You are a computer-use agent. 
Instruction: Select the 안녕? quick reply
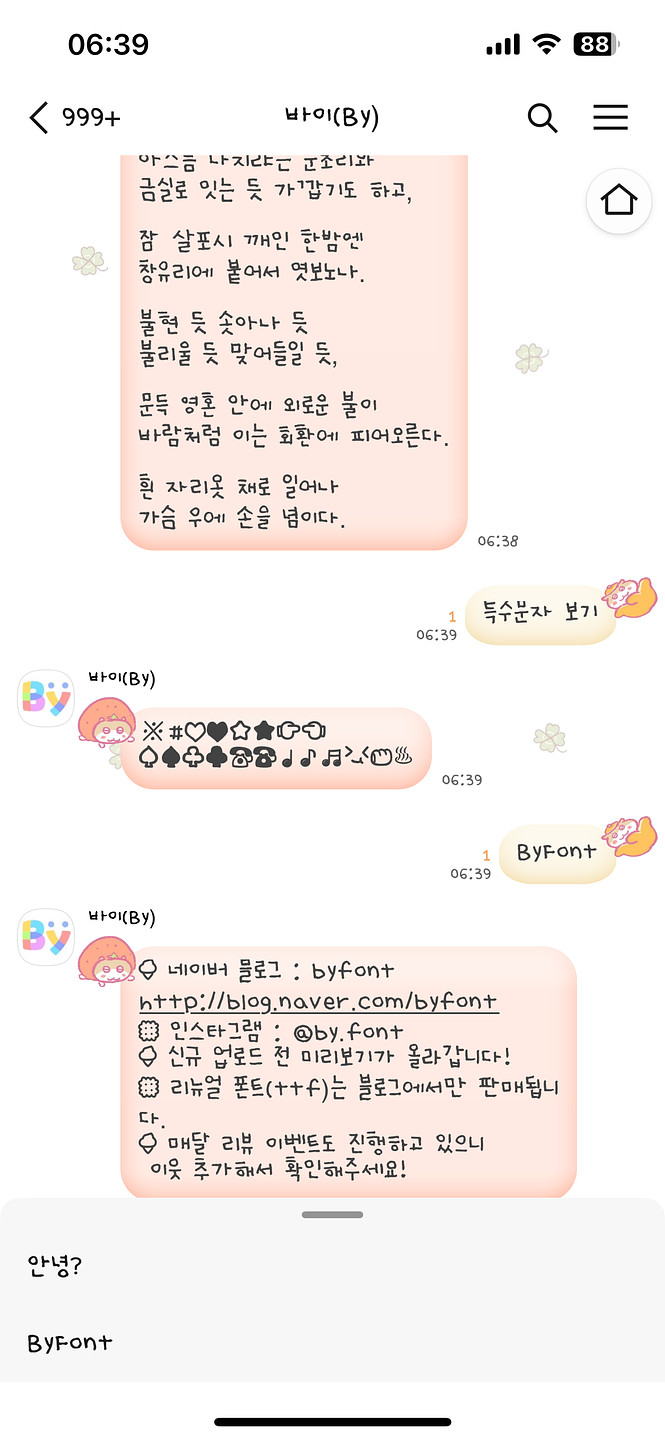pyautogui.click(x=55, y=1266)
